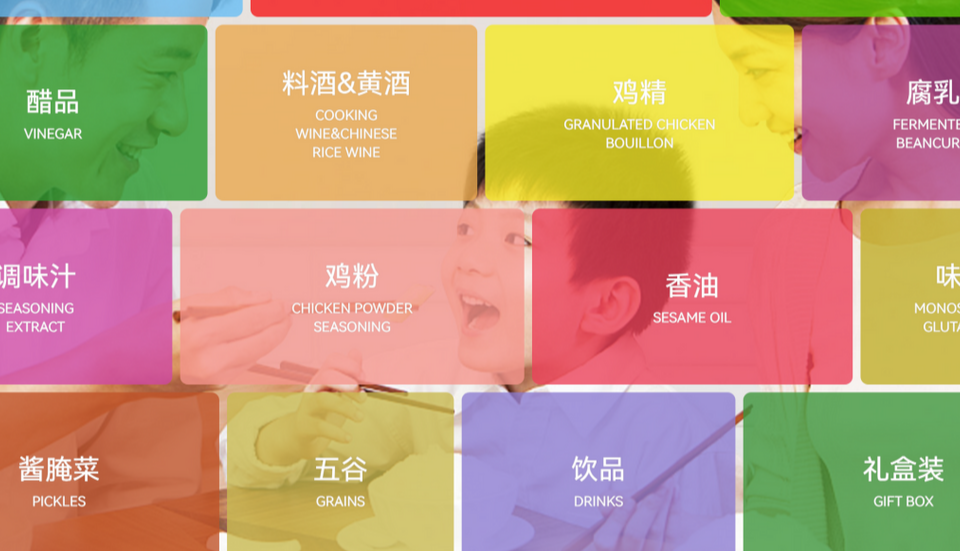Select the Granulated Chicken Bouillon category

pyautogui.click(x=639, y=113)
